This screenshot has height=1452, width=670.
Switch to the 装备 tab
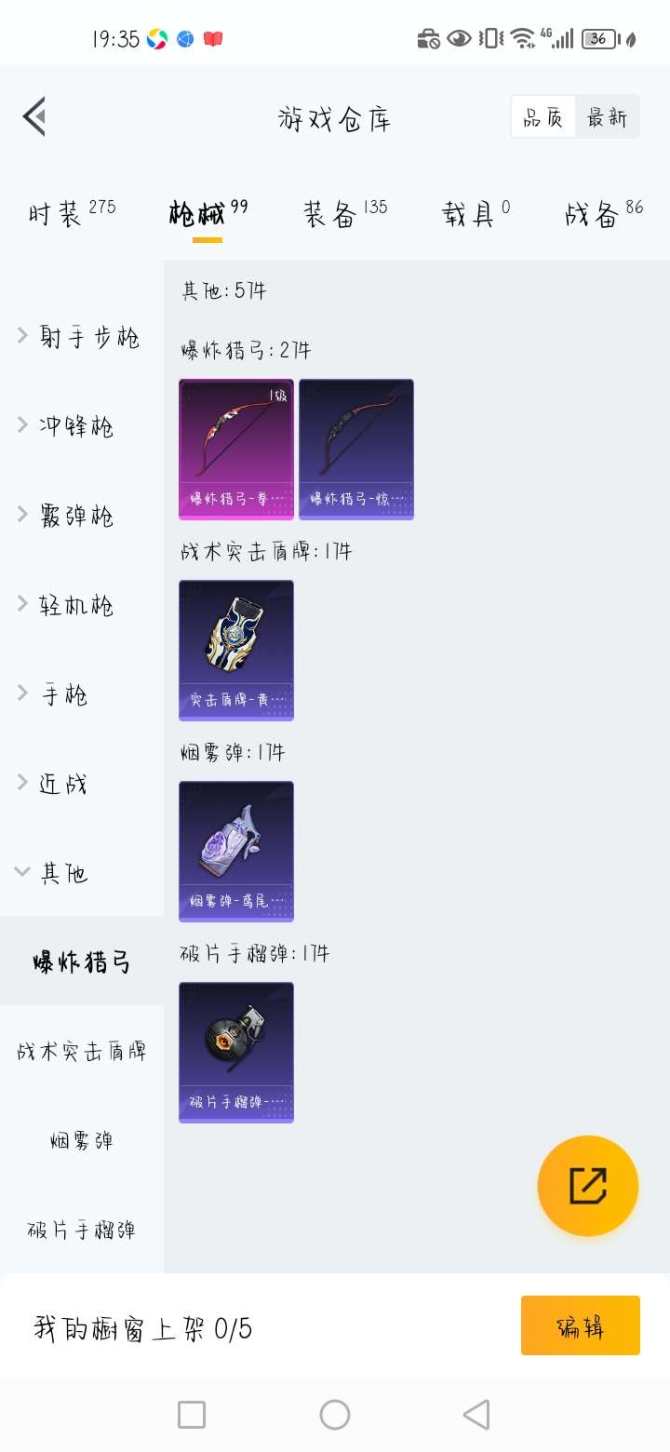coord(344,213)
